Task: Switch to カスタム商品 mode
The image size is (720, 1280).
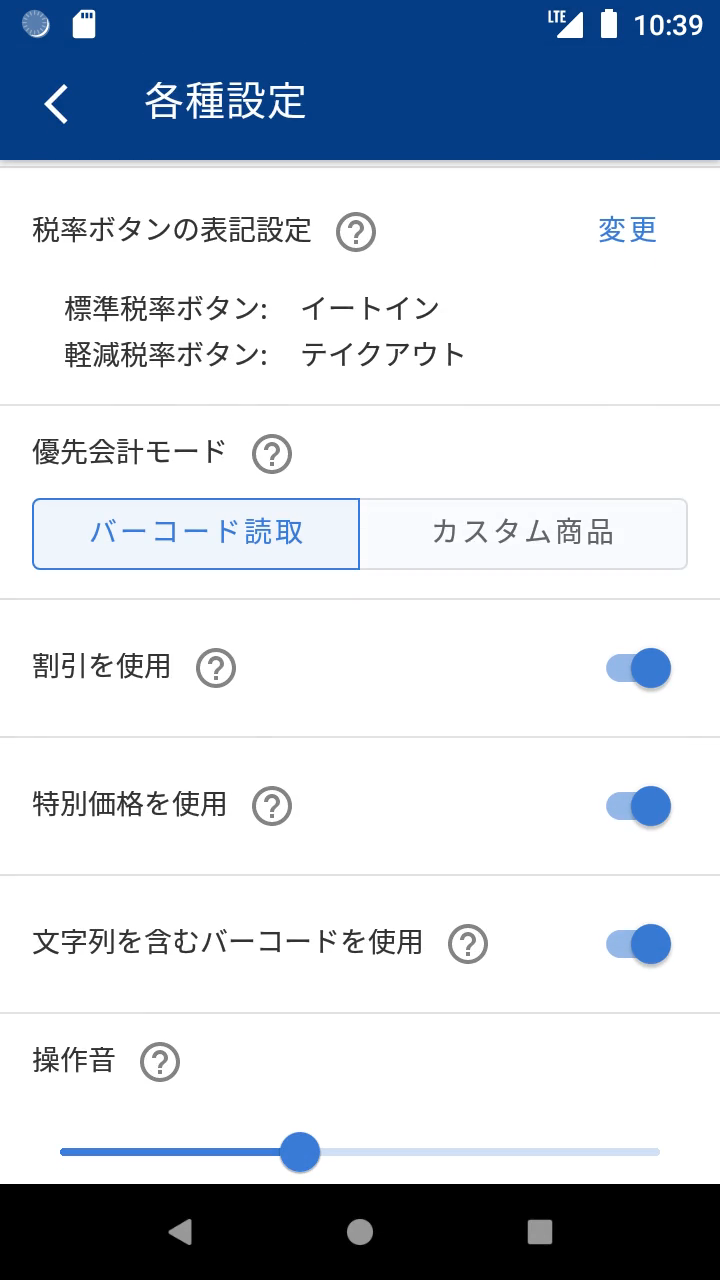Action: (523, 533)
